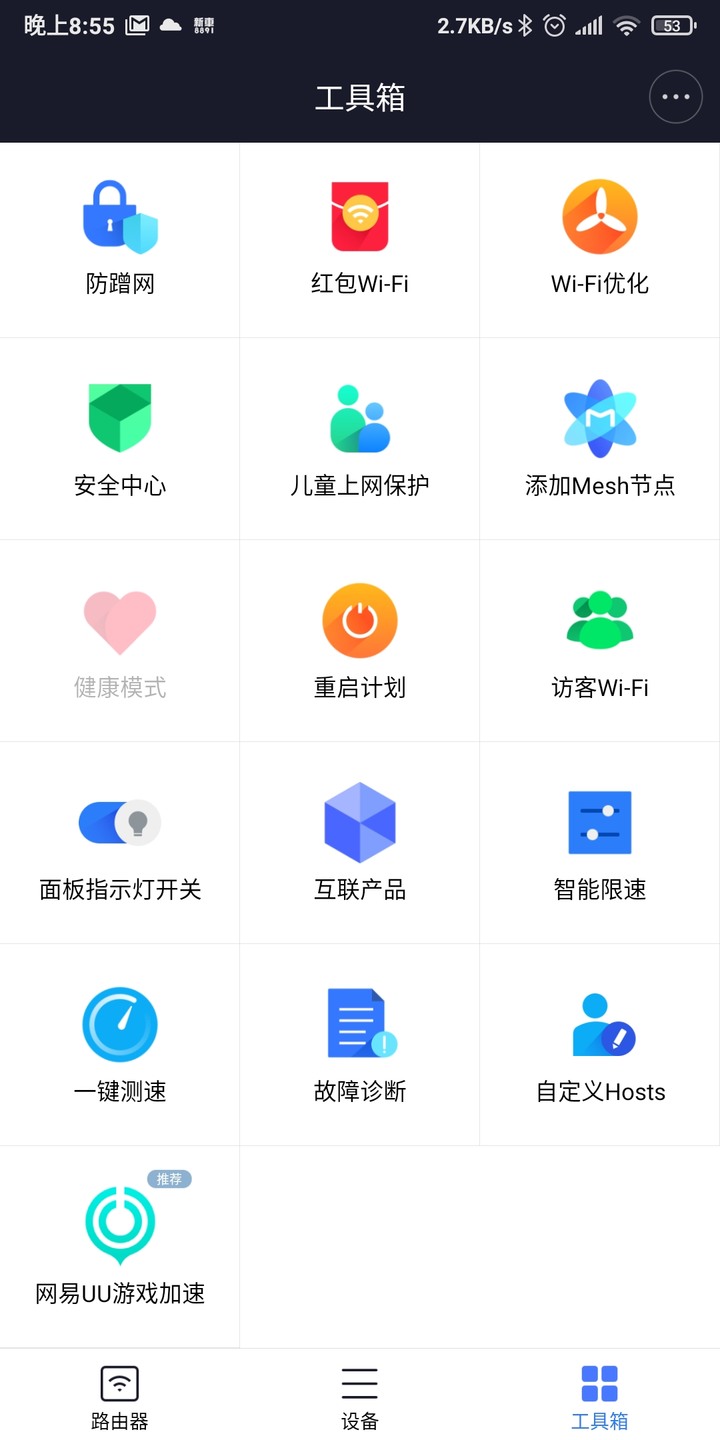
Task: Open 互联产品
Action: point(360,843)
